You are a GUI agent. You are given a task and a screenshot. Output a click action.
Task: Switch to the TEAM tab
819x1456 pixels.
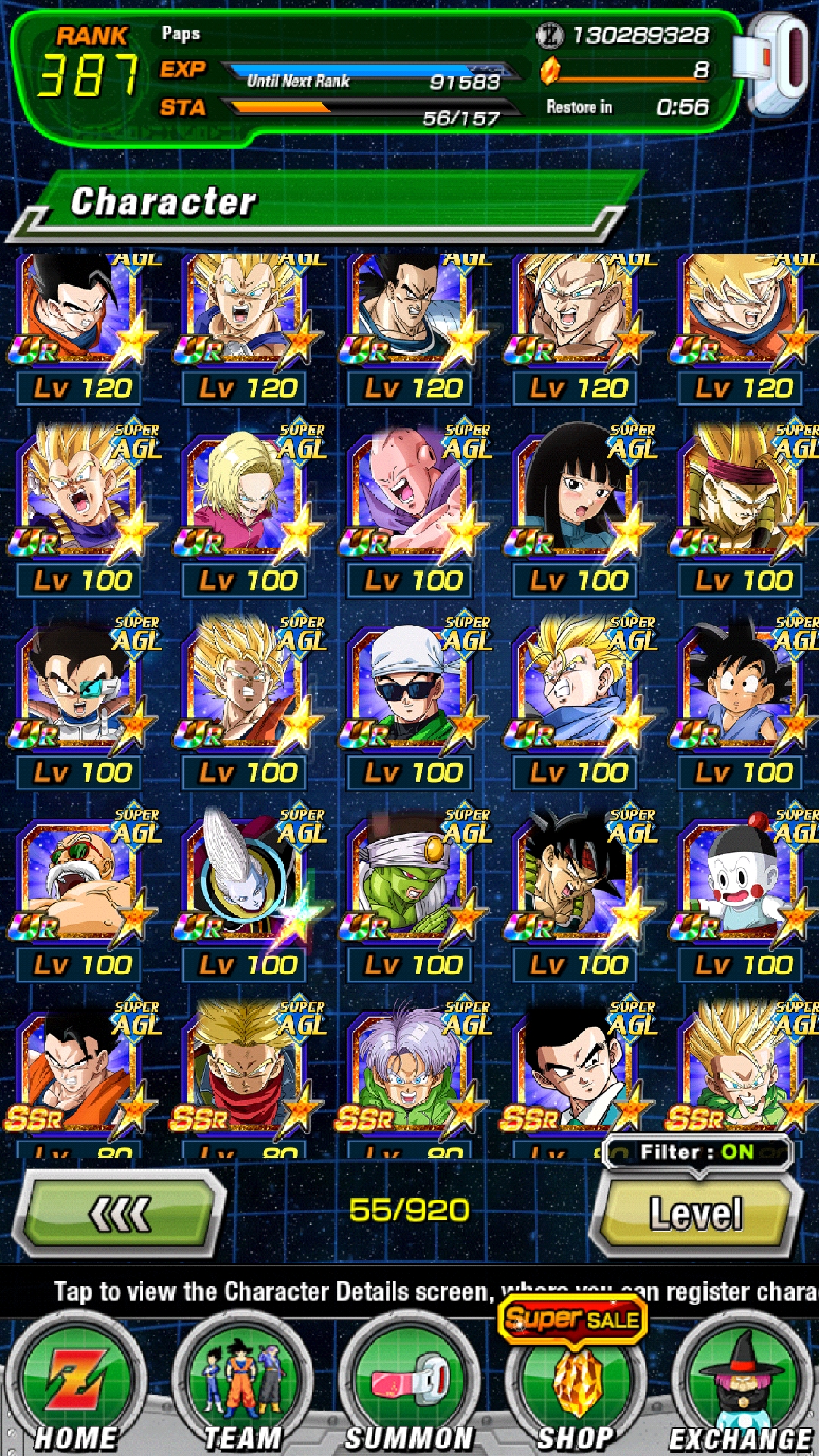[x=243, y=1386]
